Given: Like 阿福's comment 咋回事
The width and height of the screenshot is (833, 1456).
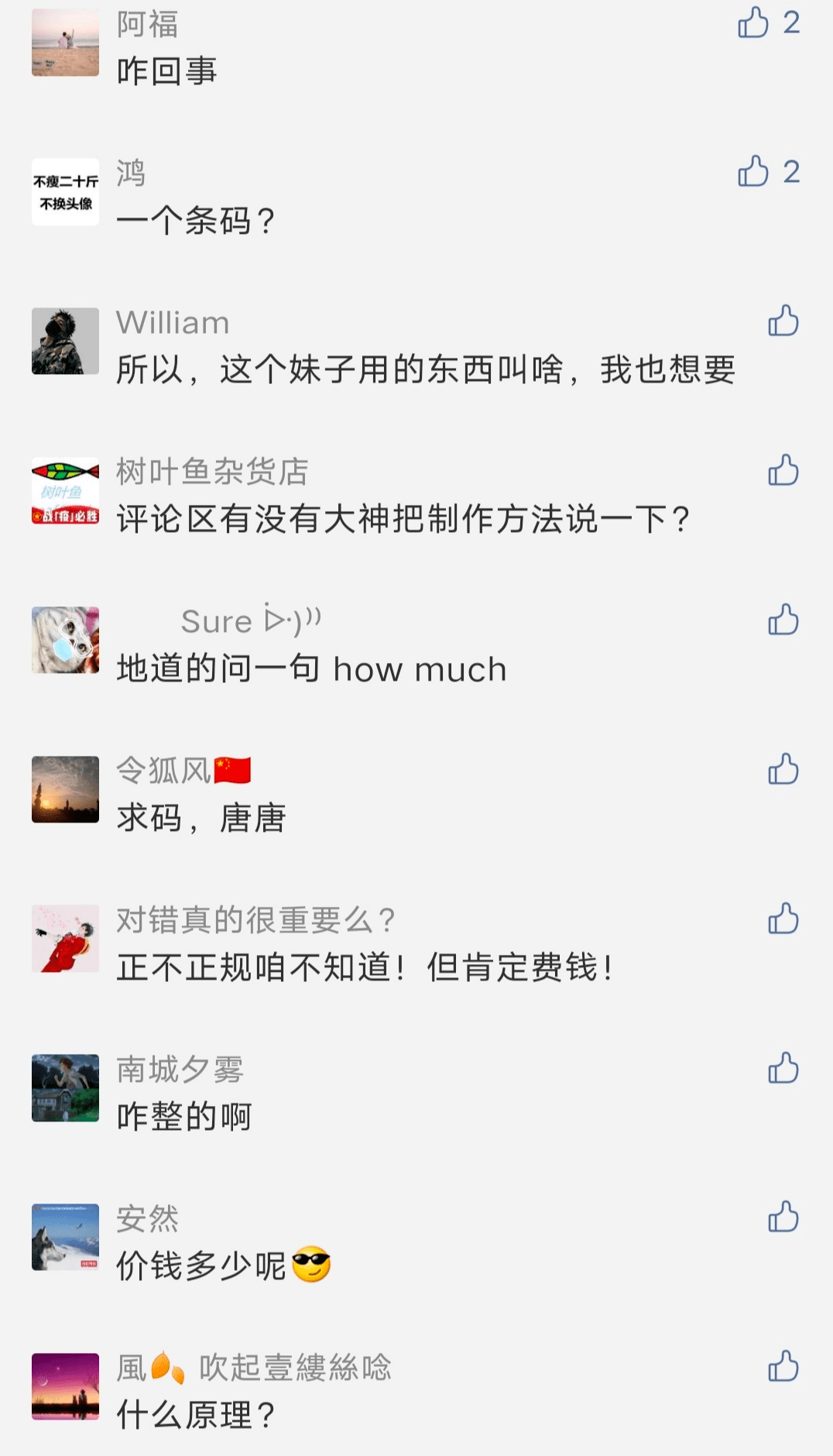Looking at the screenshot, I should (x=753, y=22).
